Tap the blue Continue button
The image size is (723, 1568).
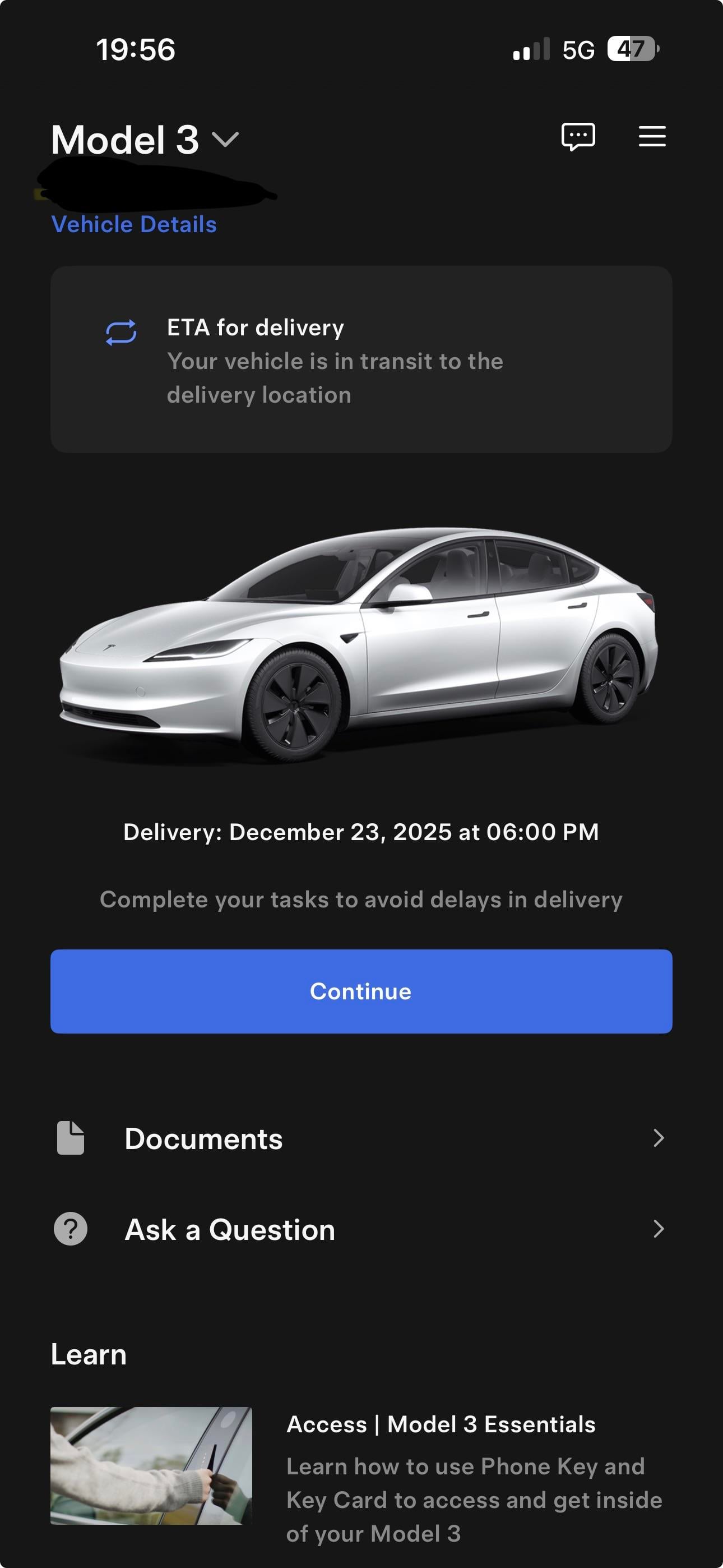361,991
